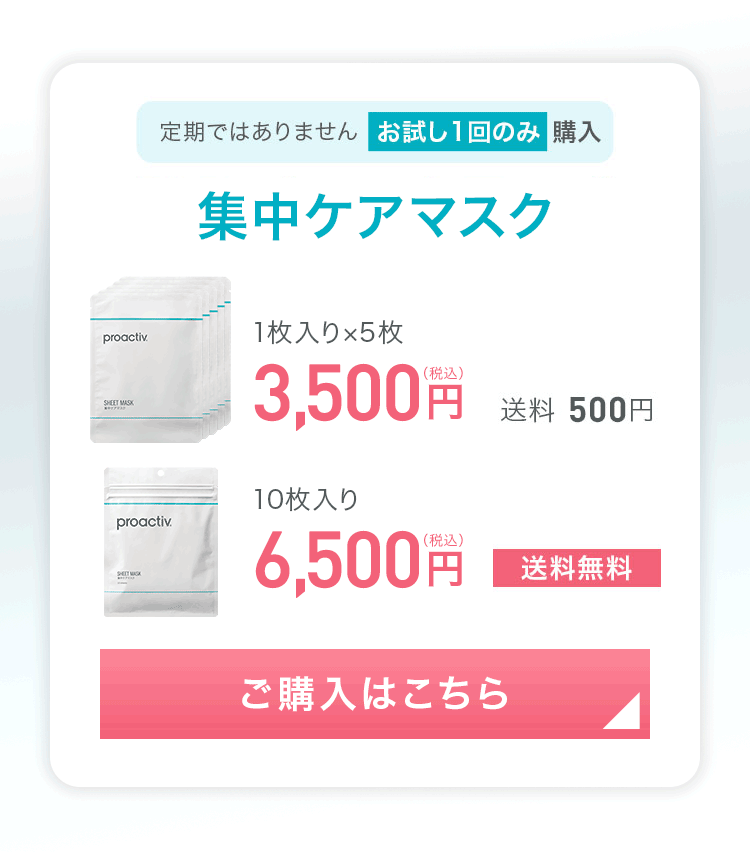This screenshot has width=750, height=852.
Task: Click the 10枚入り proactiv pouch product image
Action: pyautogui.click(x=160, y=540)
